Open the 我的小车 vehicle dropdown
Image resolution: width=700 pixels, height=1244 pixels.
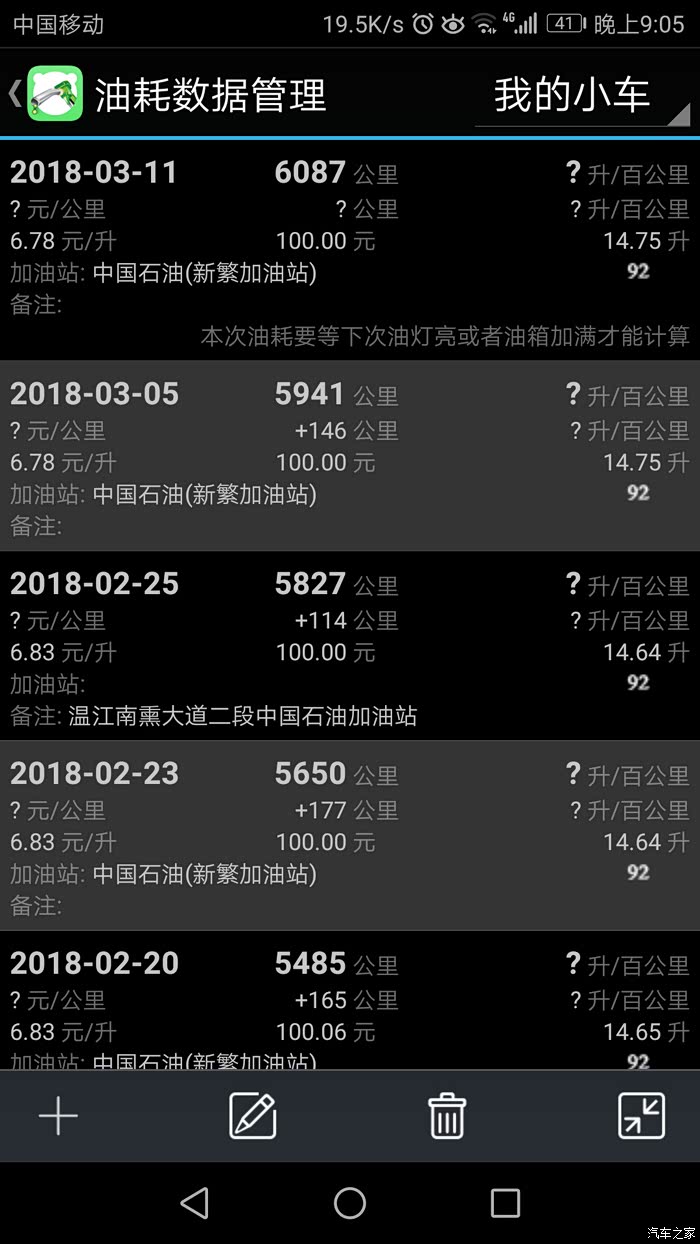click(x=582, y=96)
